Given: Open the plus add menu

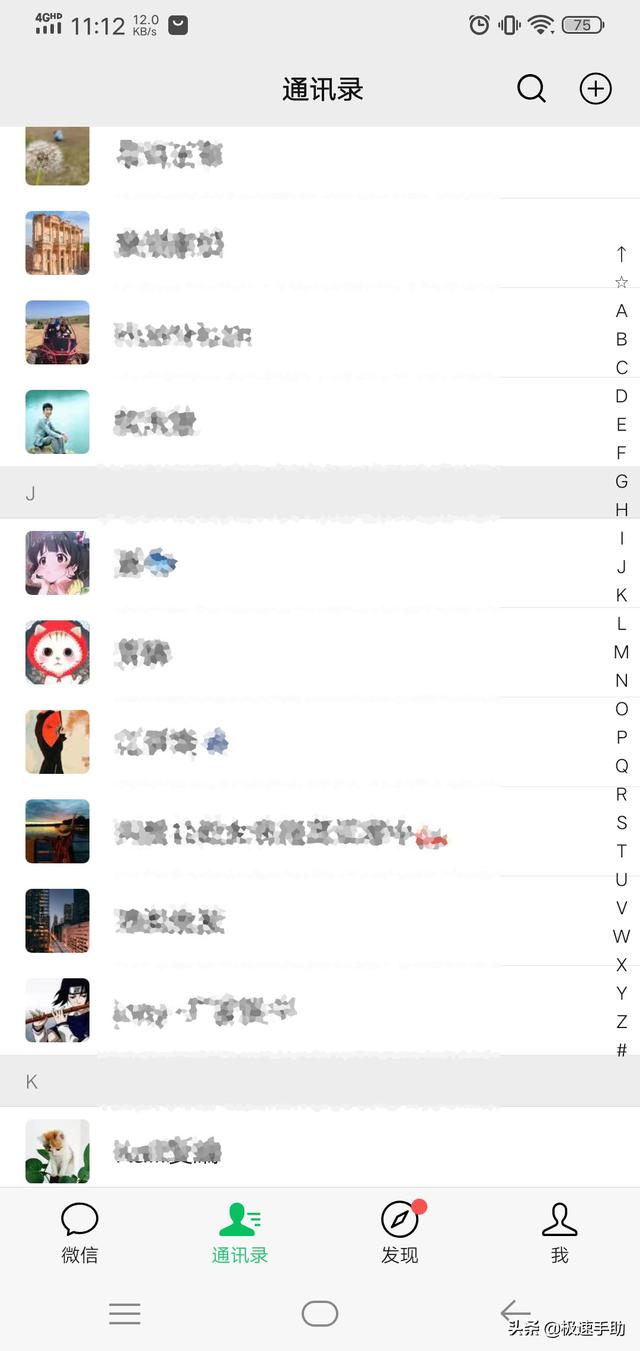Looking at the screenshot, I should [x=596, y=89].
